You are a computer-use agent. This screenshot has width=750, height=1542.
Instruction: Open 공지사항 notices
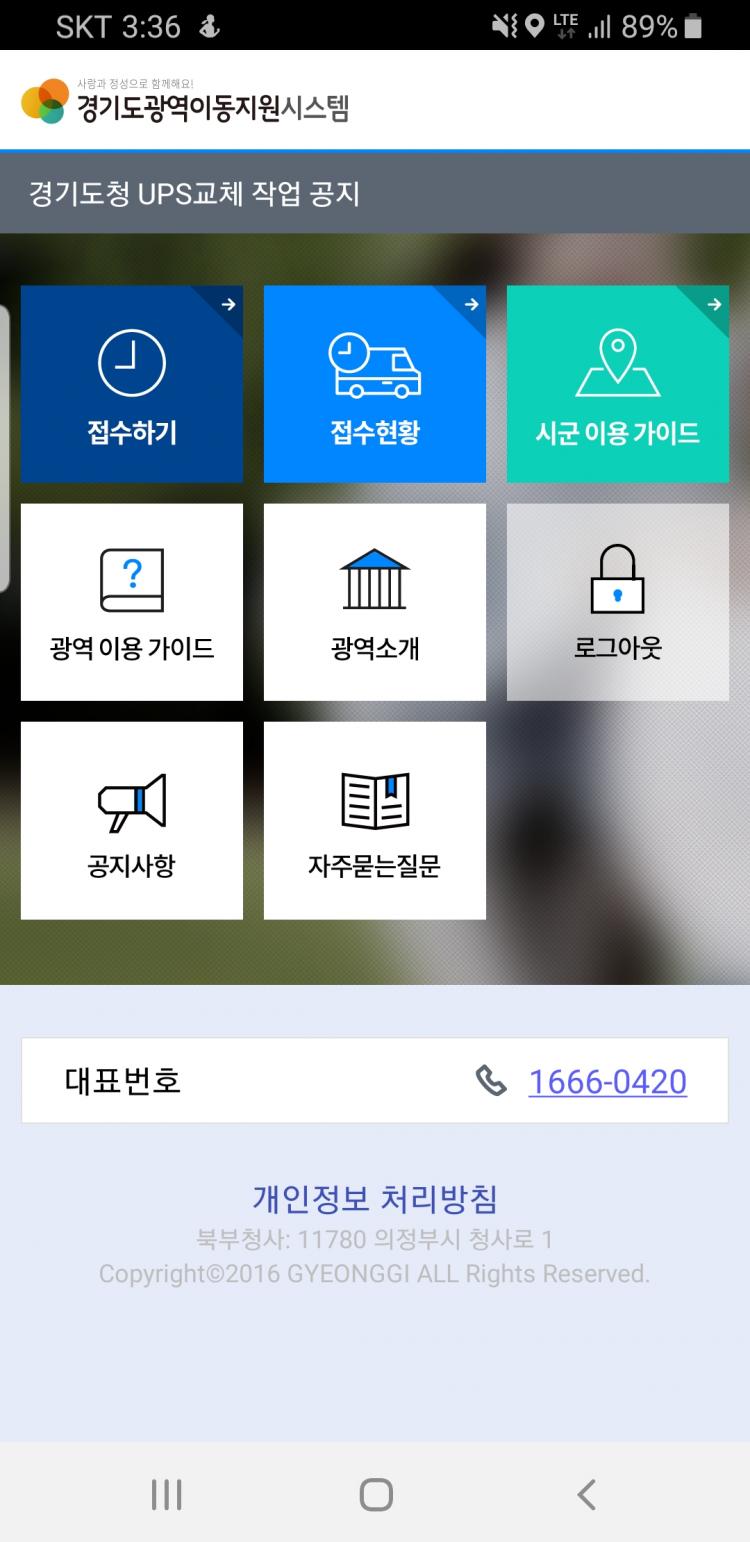point(132,820)
